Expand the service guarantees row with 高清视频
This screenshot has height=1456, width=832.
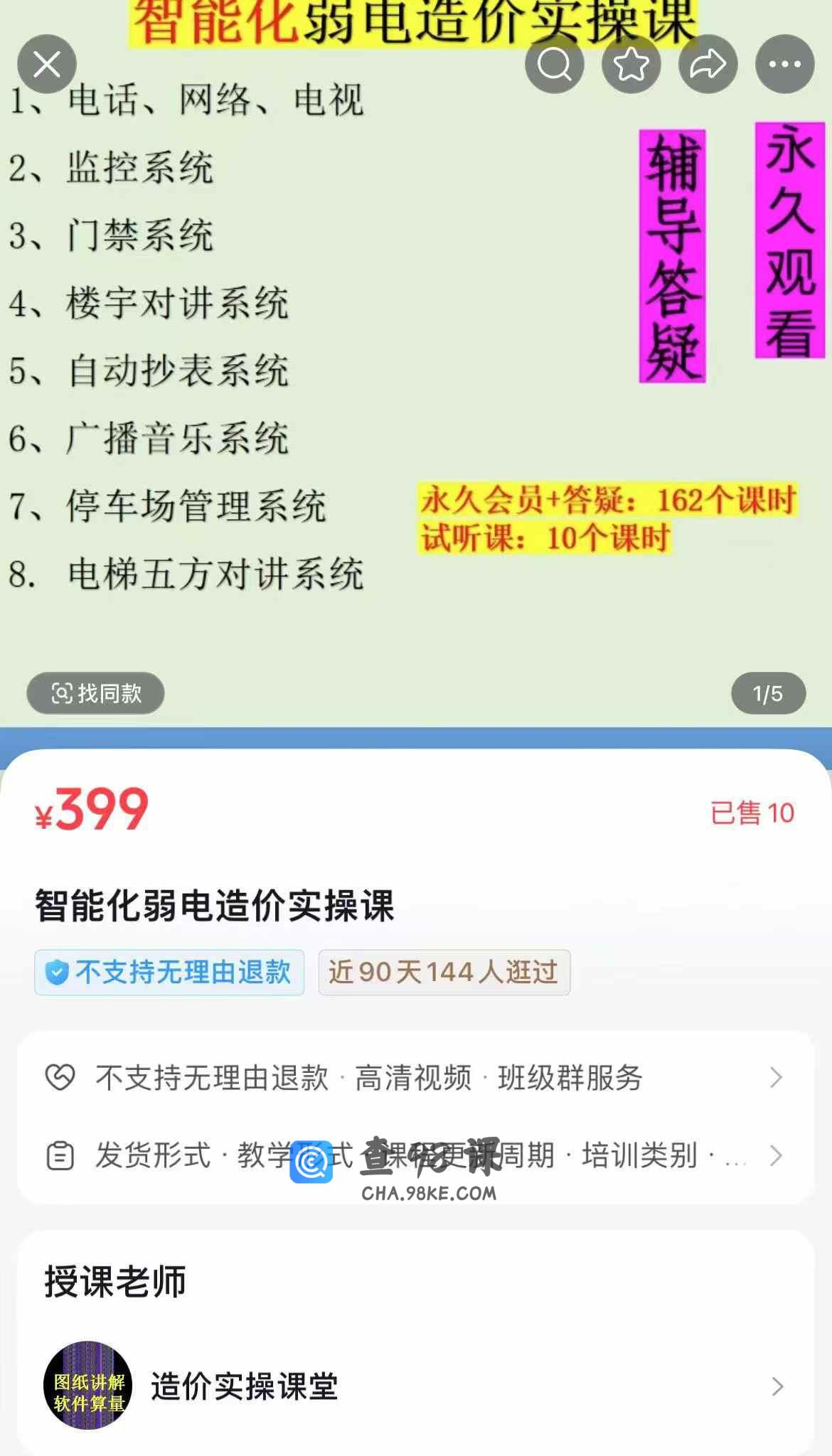coord(415,1078)
